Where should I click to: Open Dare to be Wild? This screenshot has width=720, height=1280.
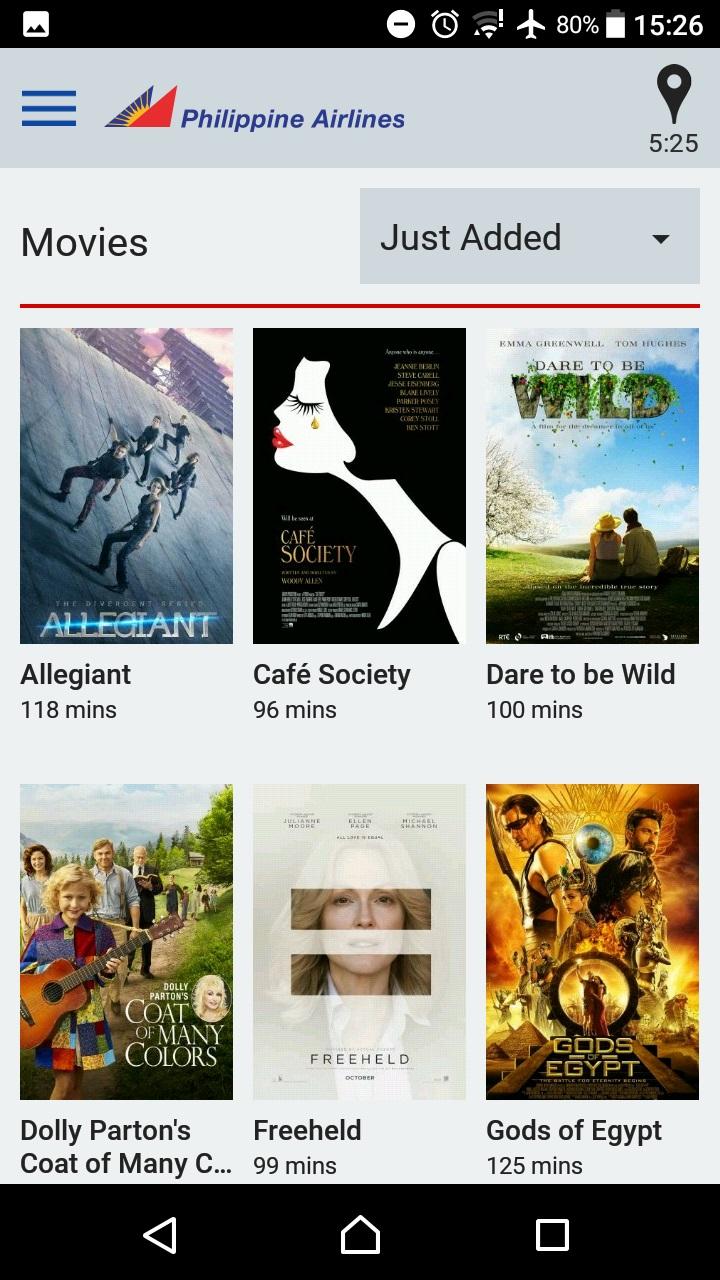tap(592, 486)
